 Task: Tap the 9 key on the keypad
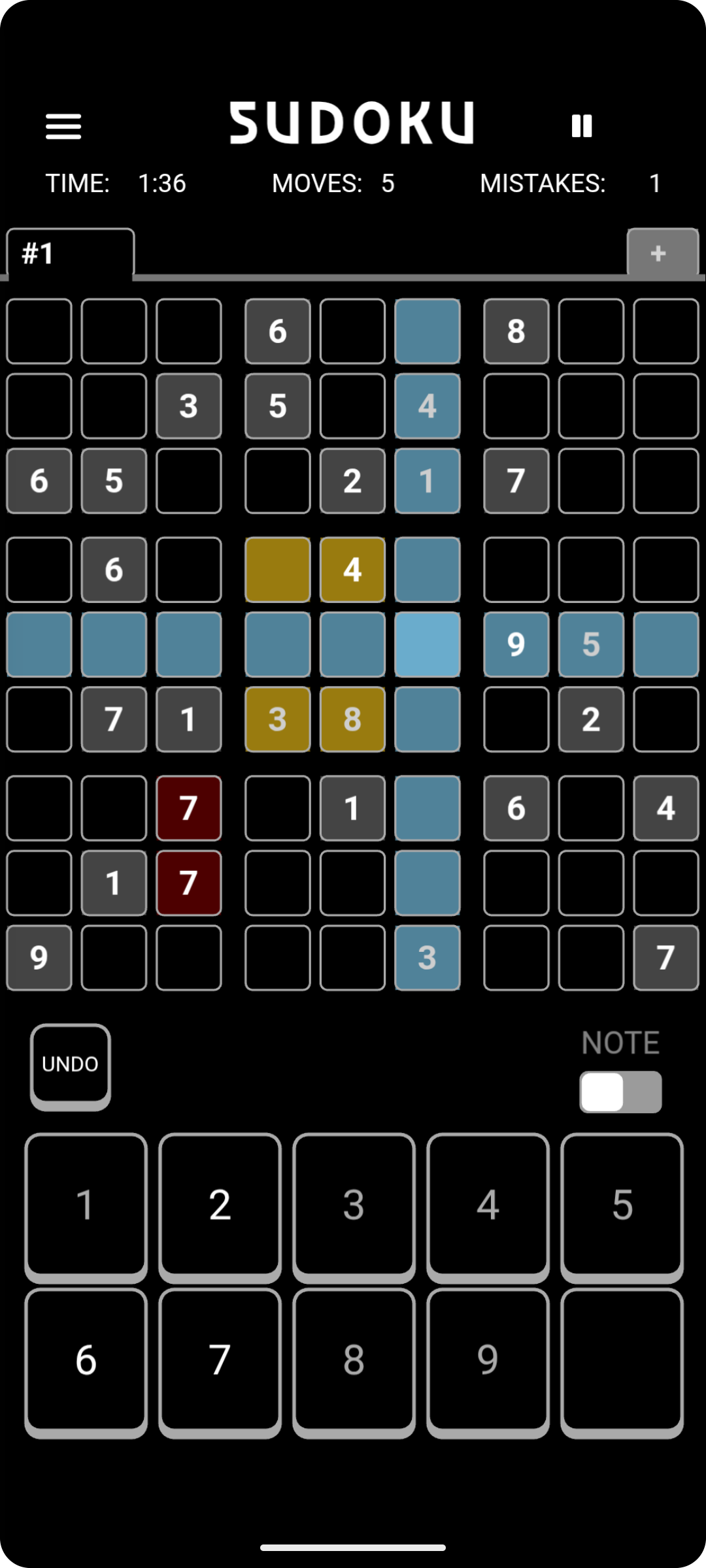pos(488,1361)
